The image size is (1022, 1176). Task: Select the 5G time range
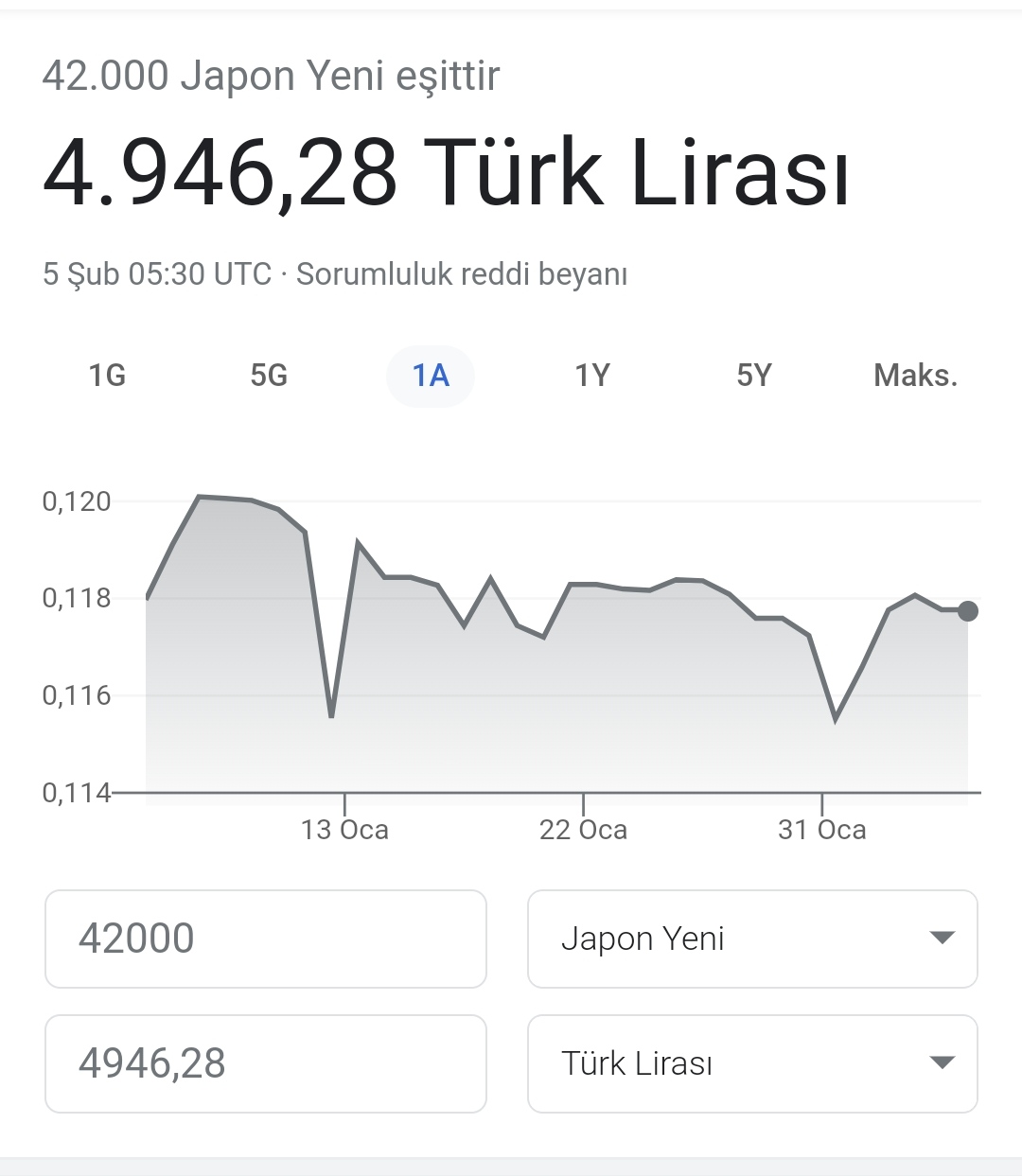(x=269, y=376)
